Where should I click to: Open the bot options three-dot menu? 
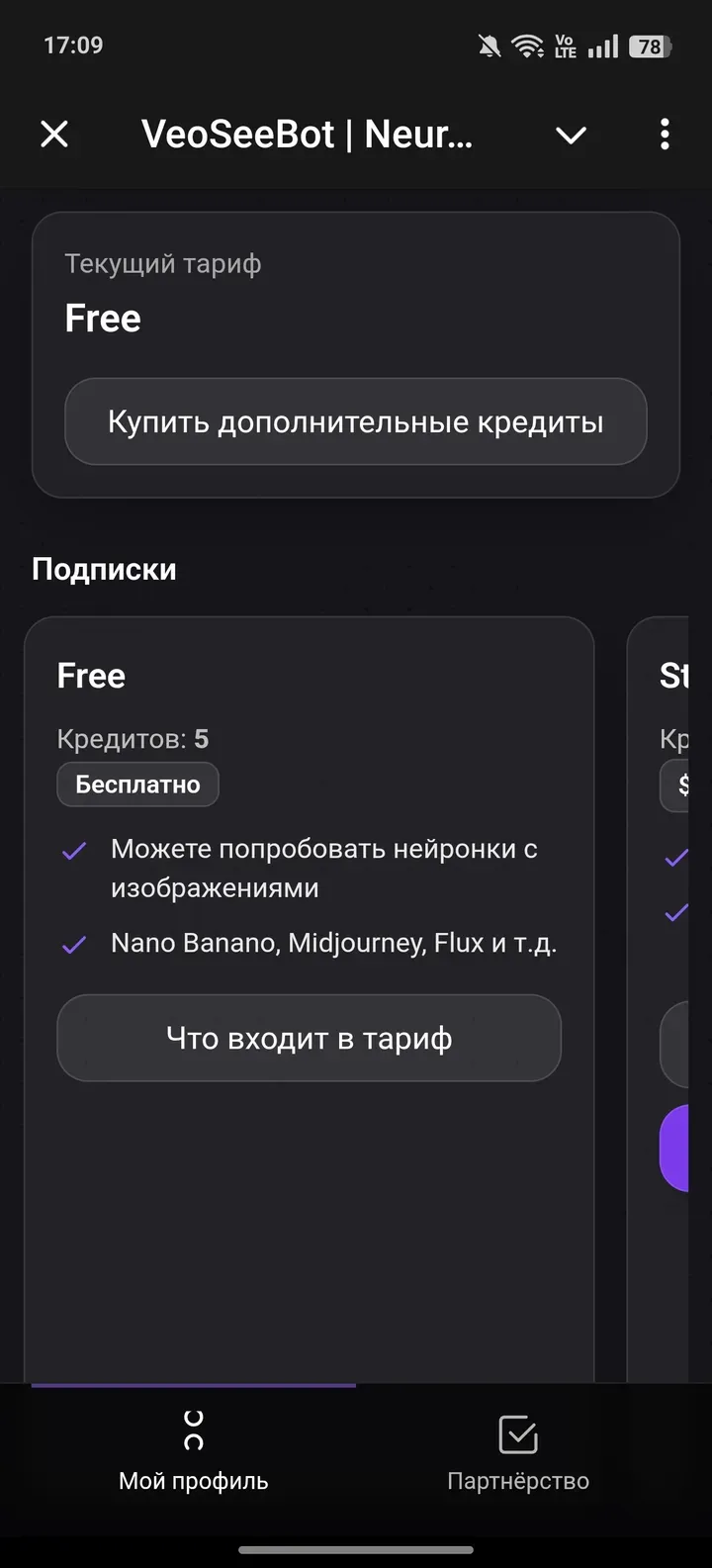[665, 135]
